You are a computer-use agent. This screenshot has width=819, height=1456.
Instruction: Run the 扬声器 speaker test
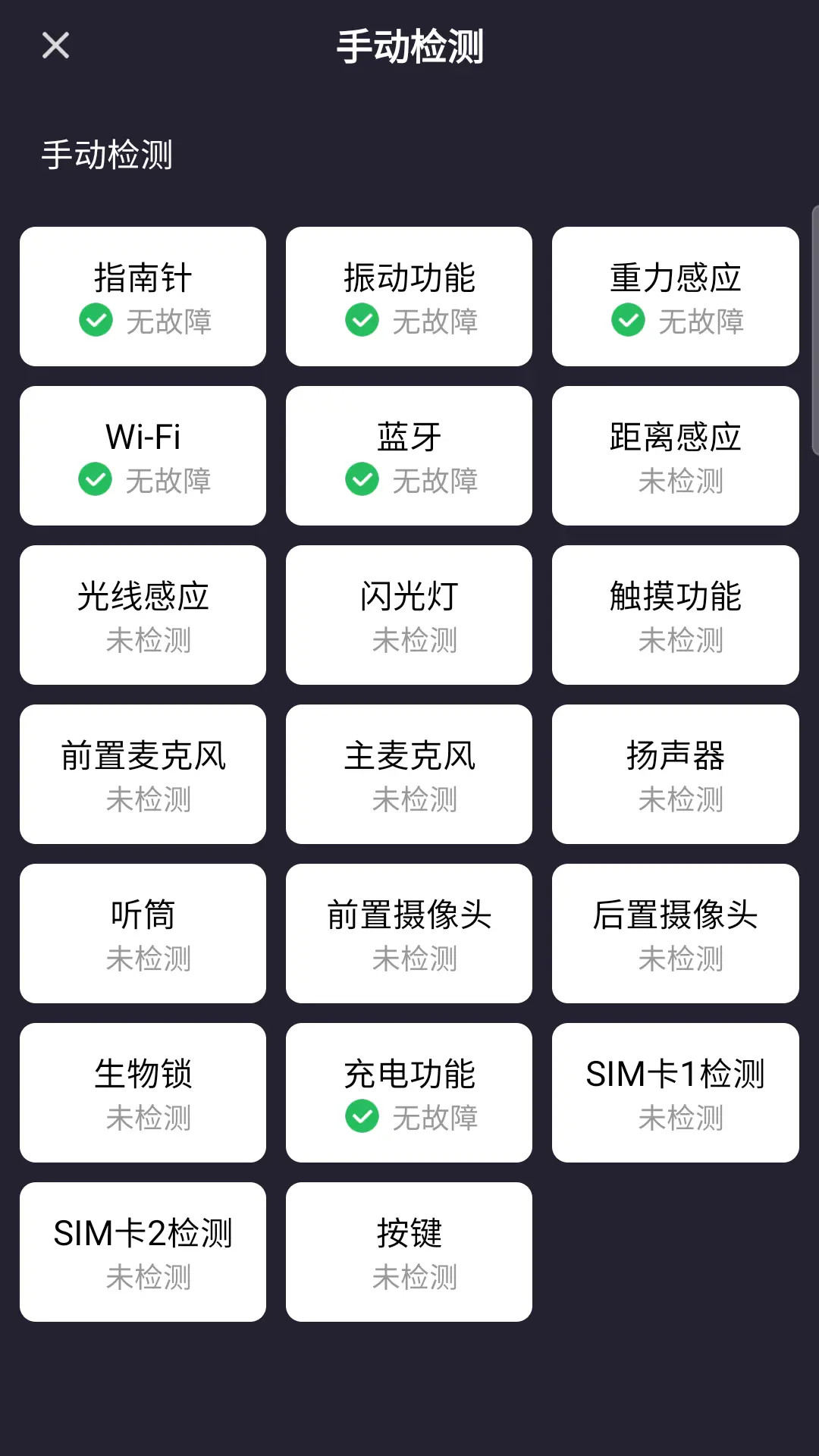pos(675,773)
